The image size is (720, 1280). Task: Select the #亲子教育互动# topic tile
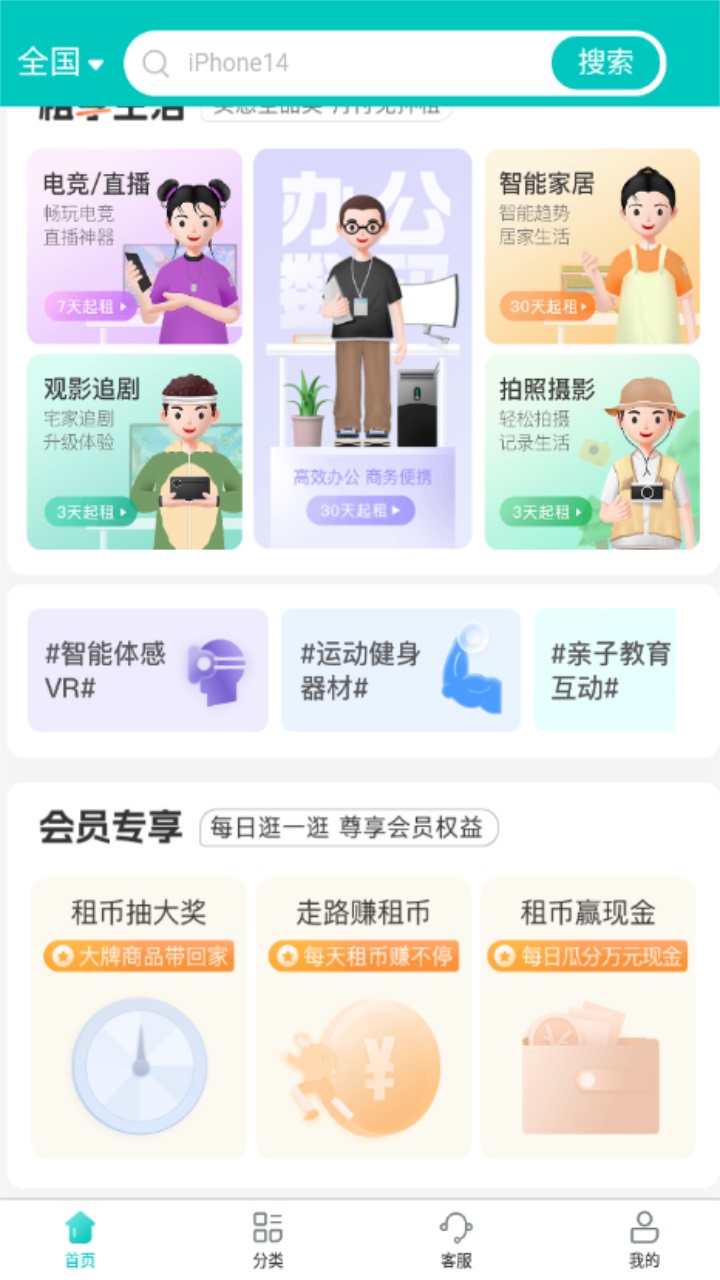(x=605, y=668)
